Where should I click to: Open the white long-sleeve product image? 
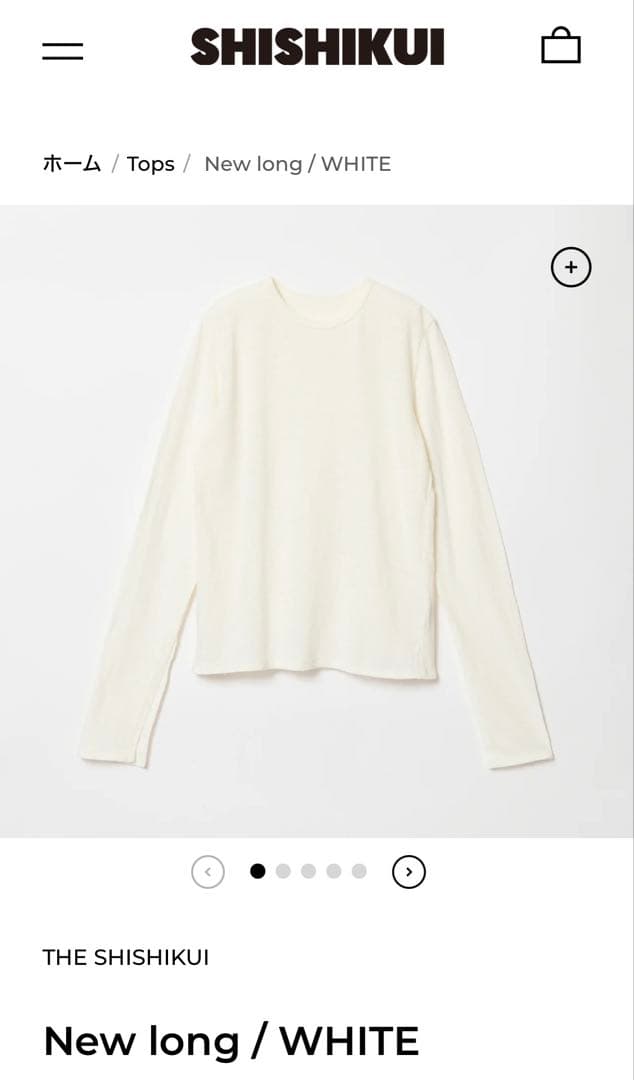pyautogui.click(x=316, y=520)
